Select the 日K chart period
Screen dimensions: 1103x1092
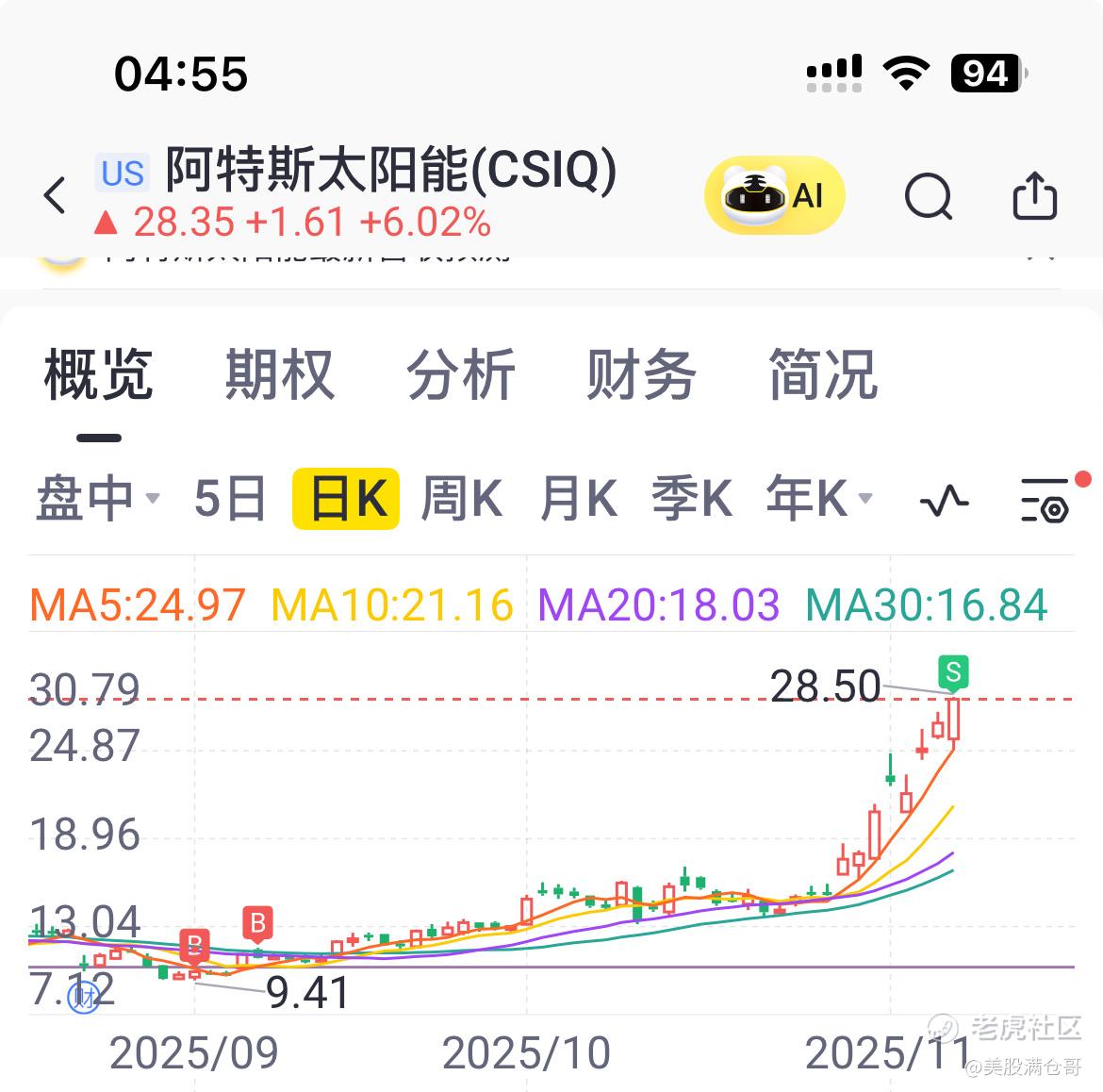347,499
